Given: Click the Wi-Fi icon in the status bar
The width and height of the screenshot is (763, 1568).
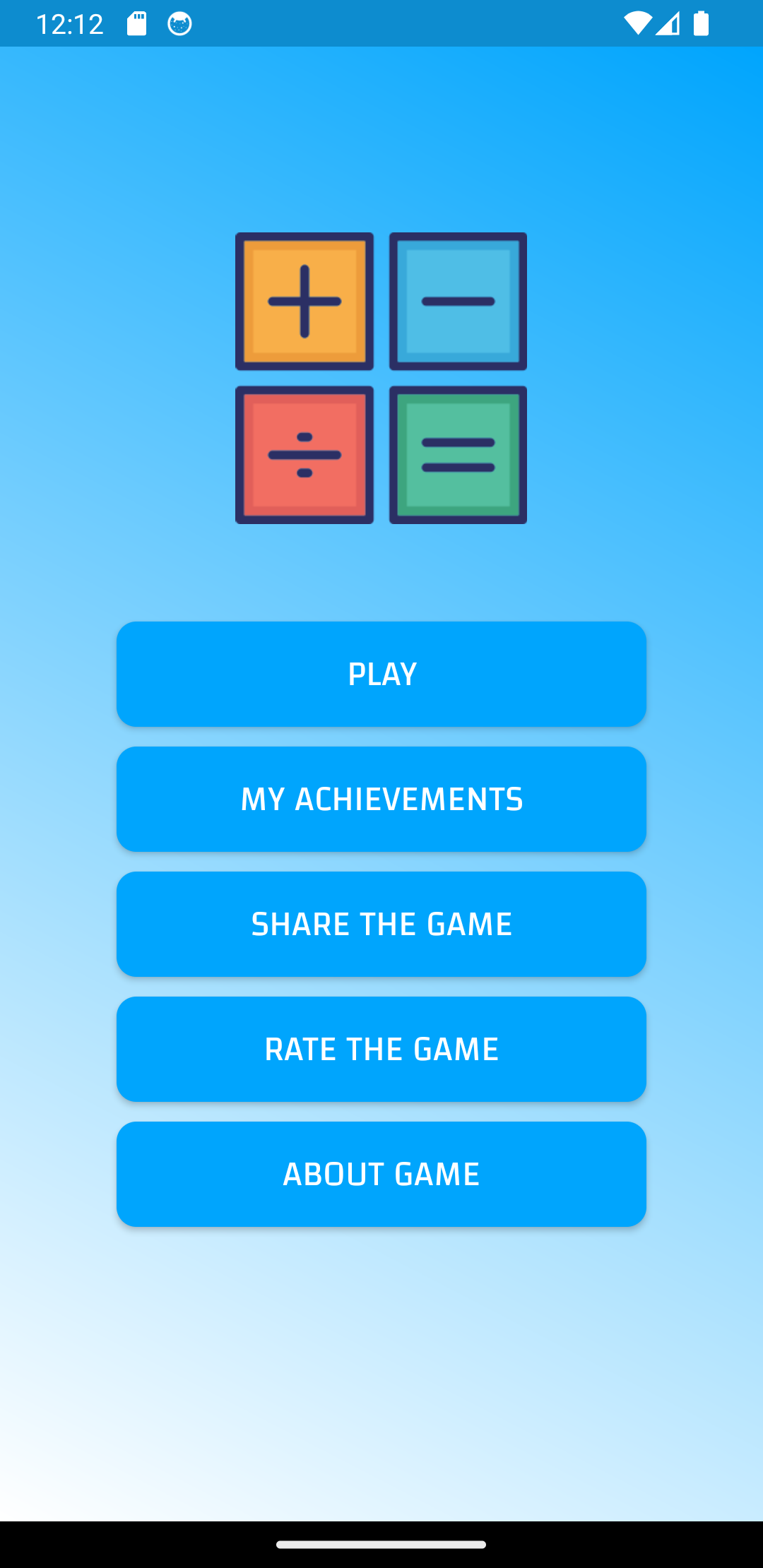Looking at the screenshot, I should click(638, 23).
